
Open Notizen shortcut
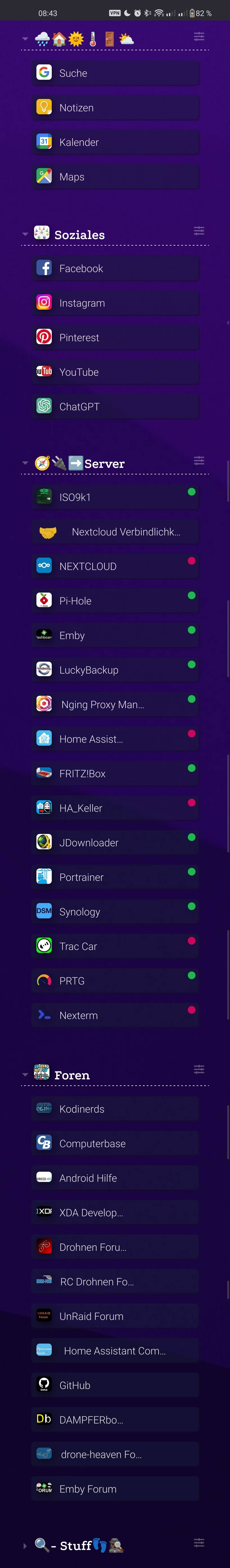(115, 108)
